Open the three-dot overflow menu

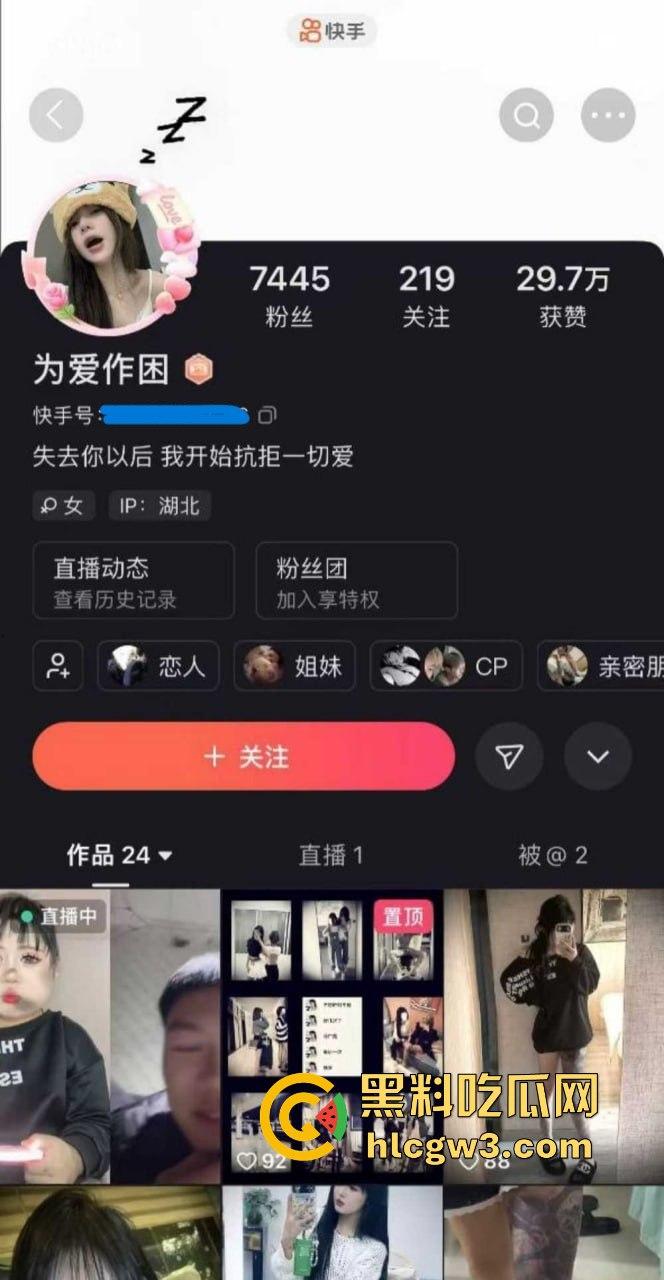(607, 116)
